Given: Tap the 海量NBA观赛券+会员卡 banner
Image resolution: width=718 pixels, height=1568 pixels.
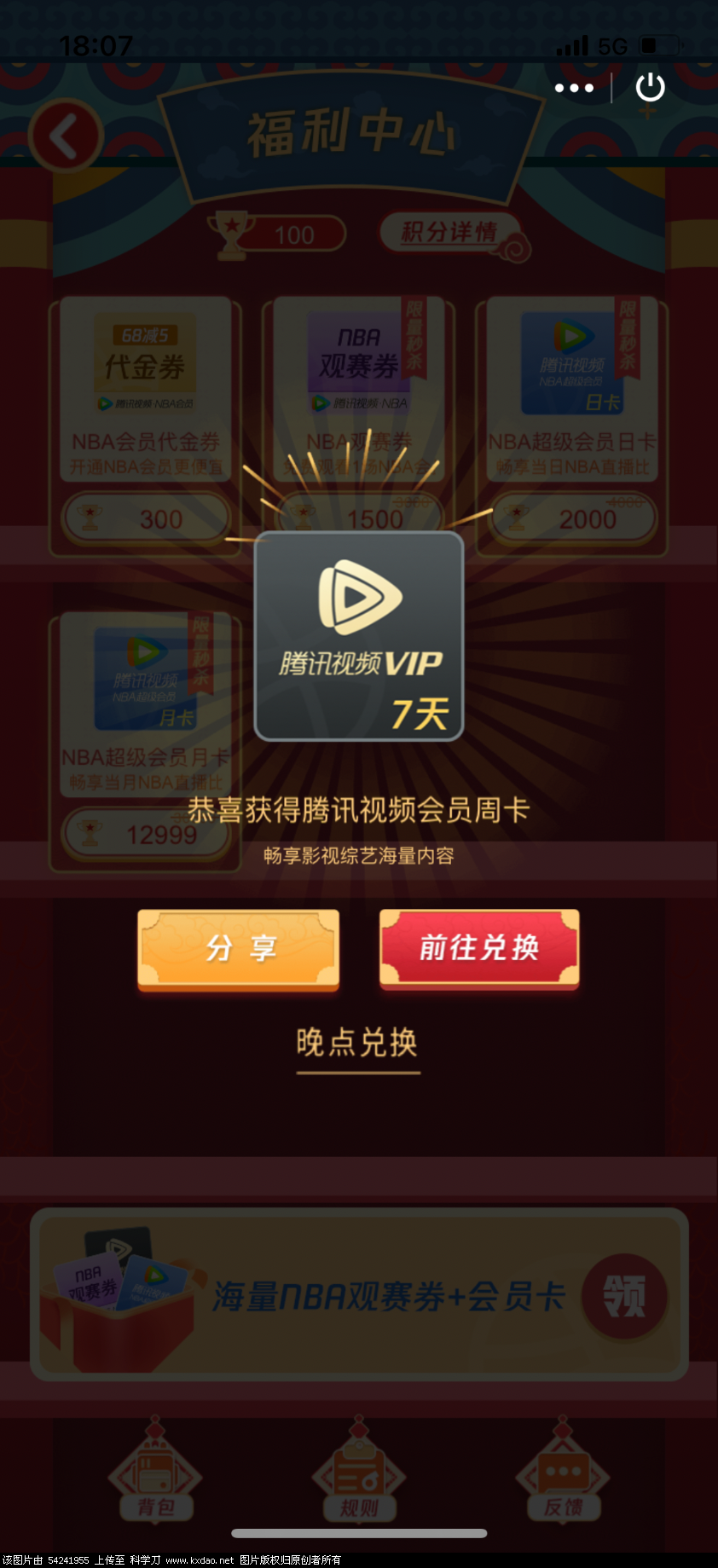Looking at the screenshot, I should [358, 1294].
